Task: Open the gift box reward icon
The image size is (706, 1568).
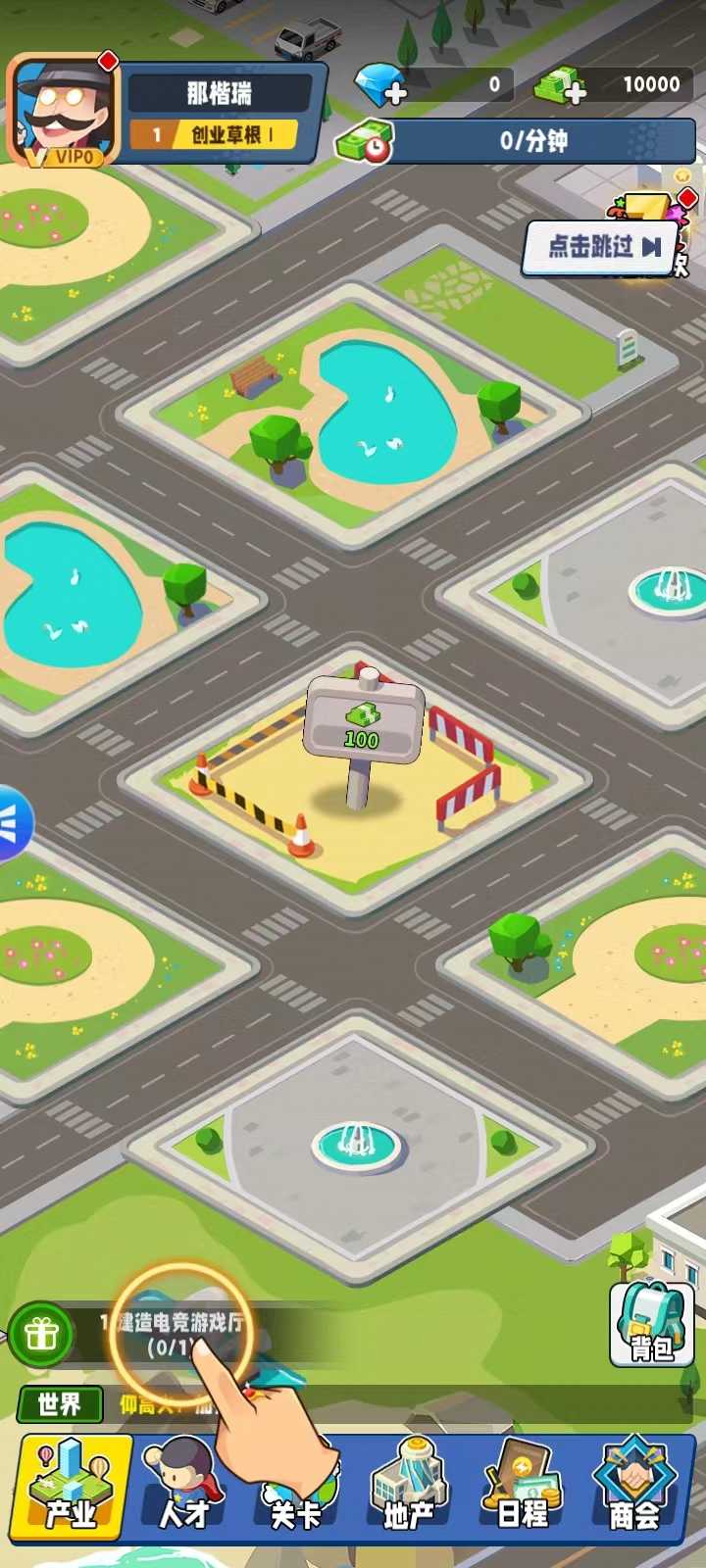Action: 41,1334
